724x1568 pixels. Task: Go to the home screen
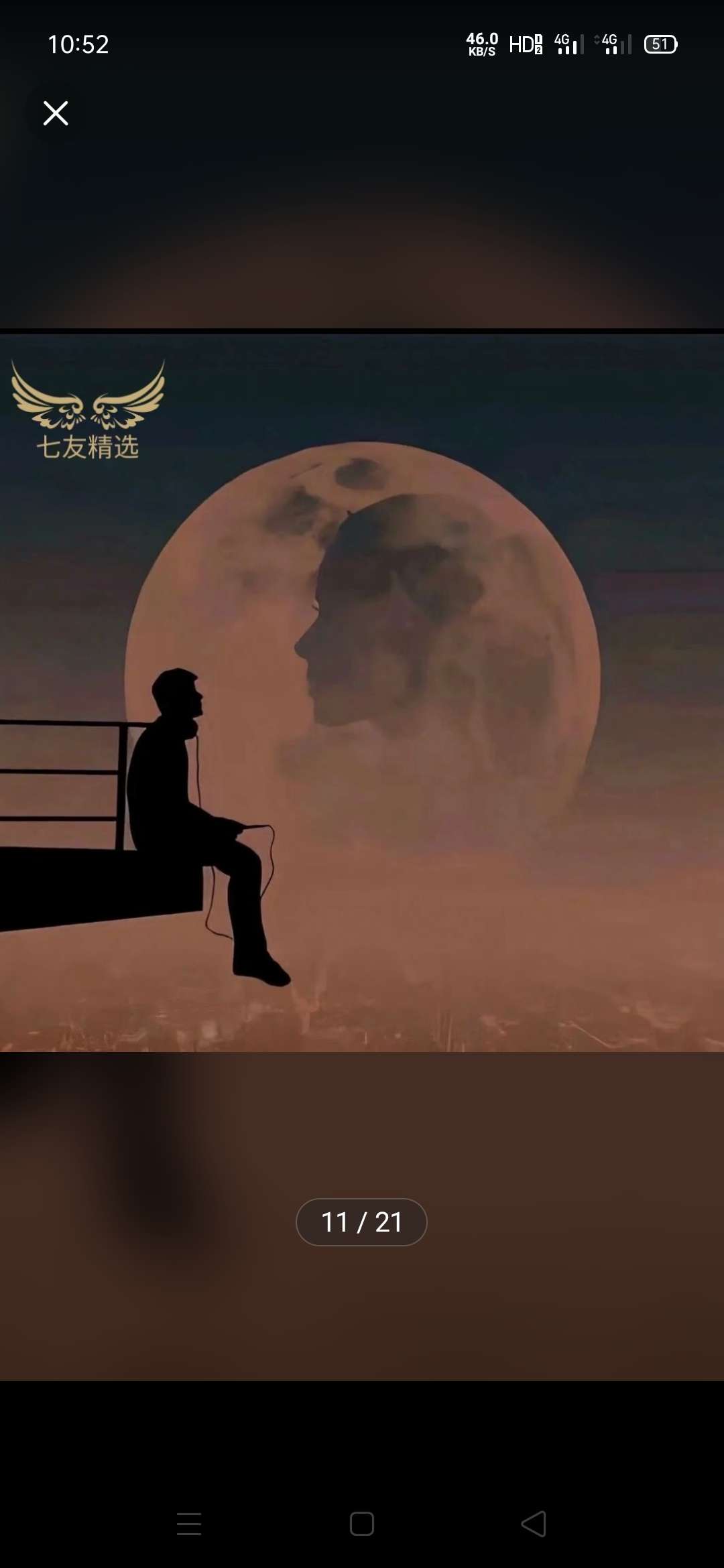pyautogui.click(x=362, y=1524)
